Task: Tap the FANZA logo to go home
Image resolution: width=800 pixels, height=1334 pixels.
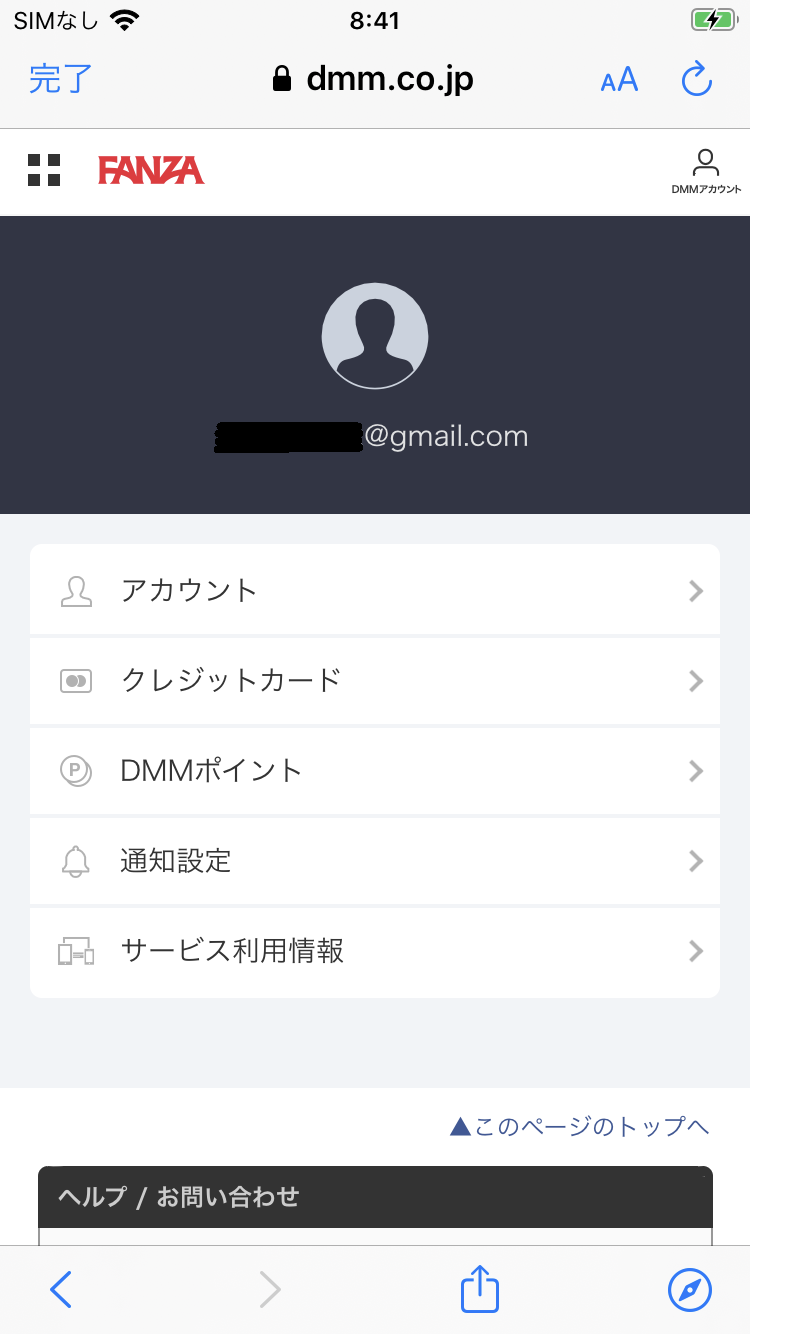Action: pos(151,171)
